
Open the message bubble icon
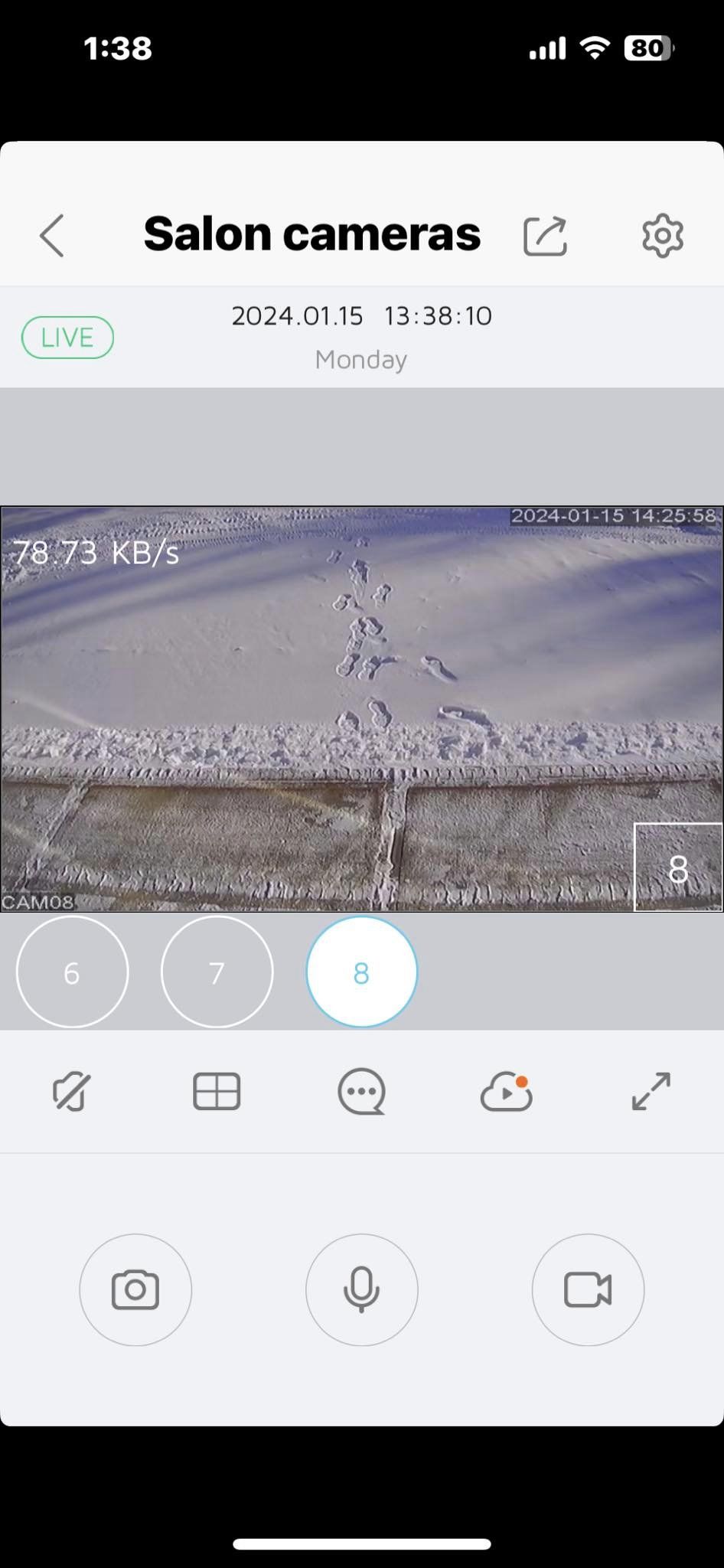pyautogui.click(x=361, y=1091)
